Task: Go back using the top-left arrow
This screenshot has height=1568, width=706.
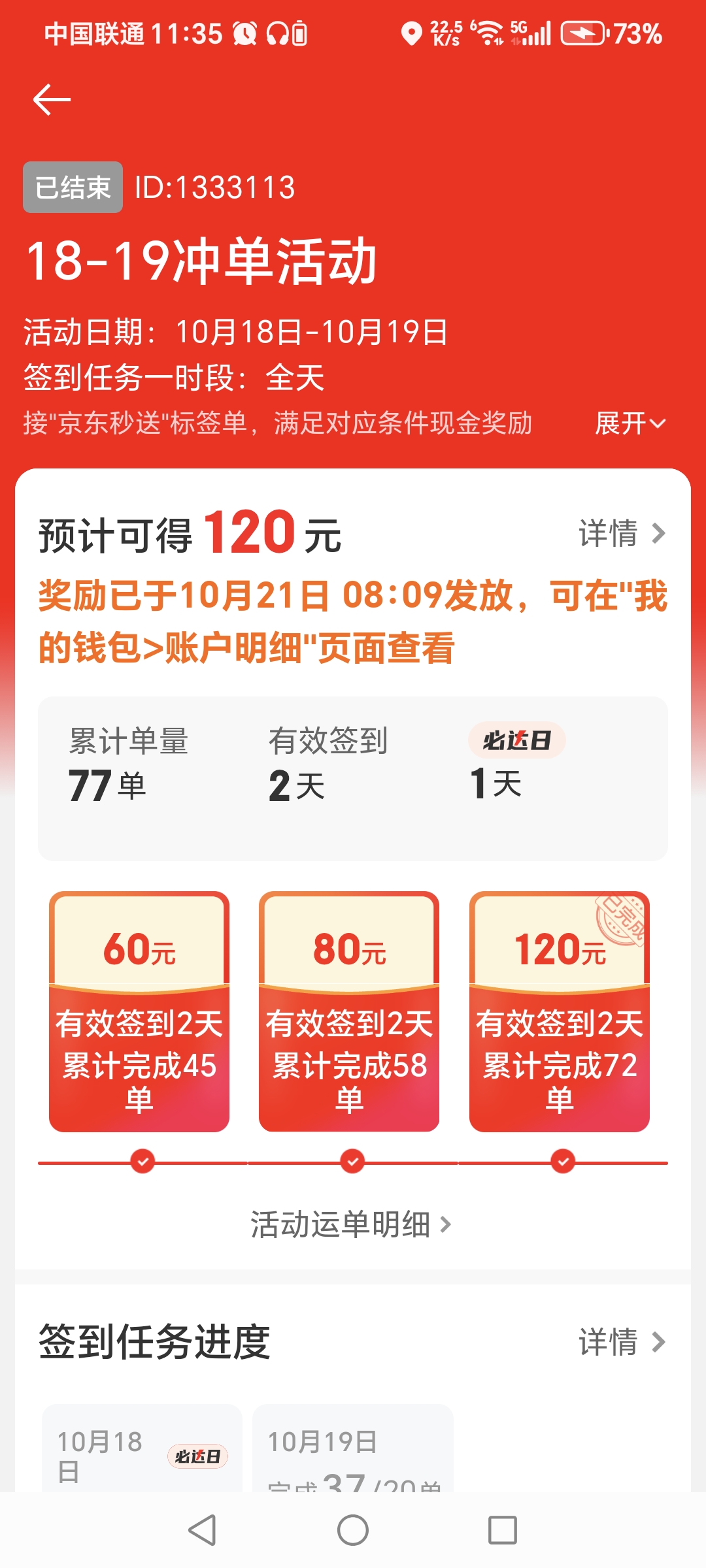Action: coord(52,100)
